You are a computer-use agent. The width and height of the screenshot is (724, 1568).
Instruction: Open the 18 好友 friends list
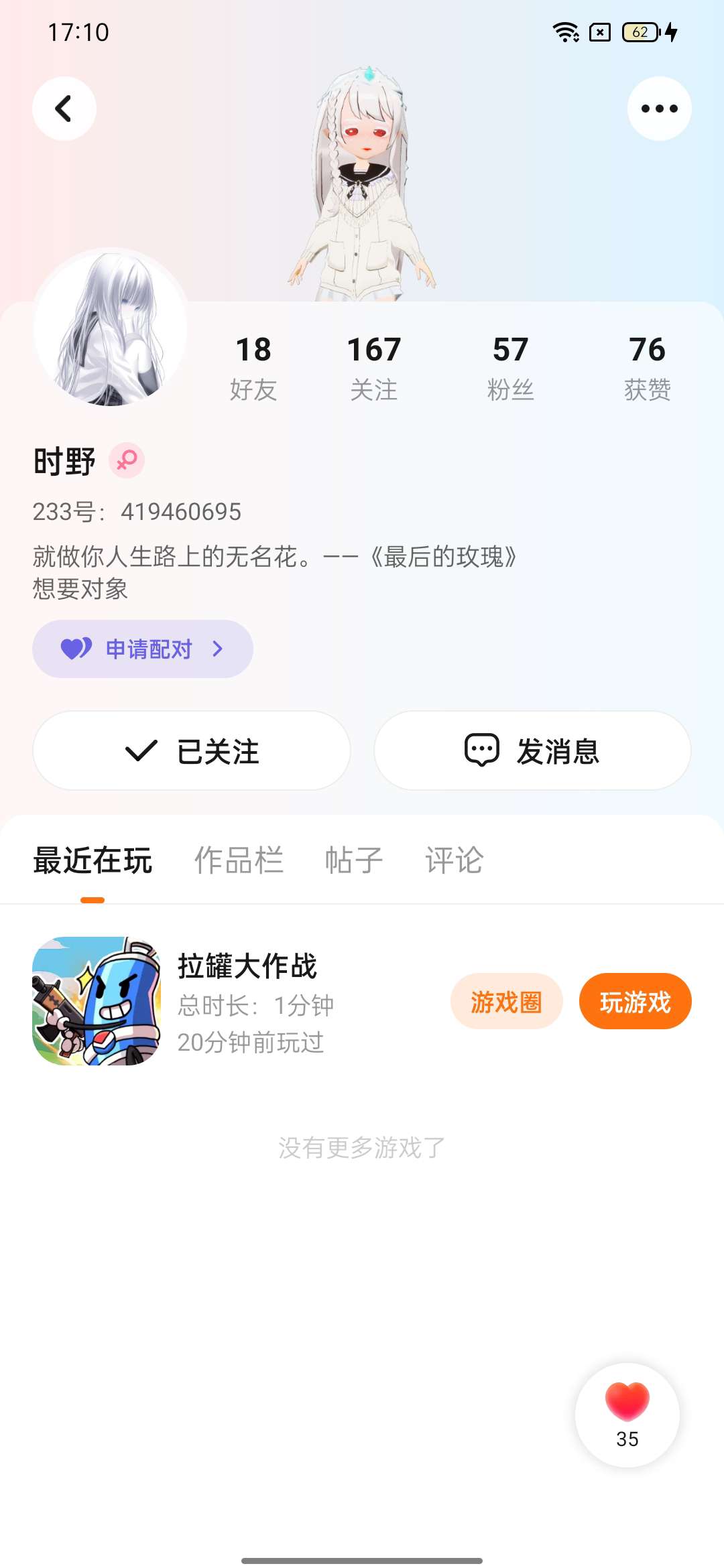click(253, 367)
